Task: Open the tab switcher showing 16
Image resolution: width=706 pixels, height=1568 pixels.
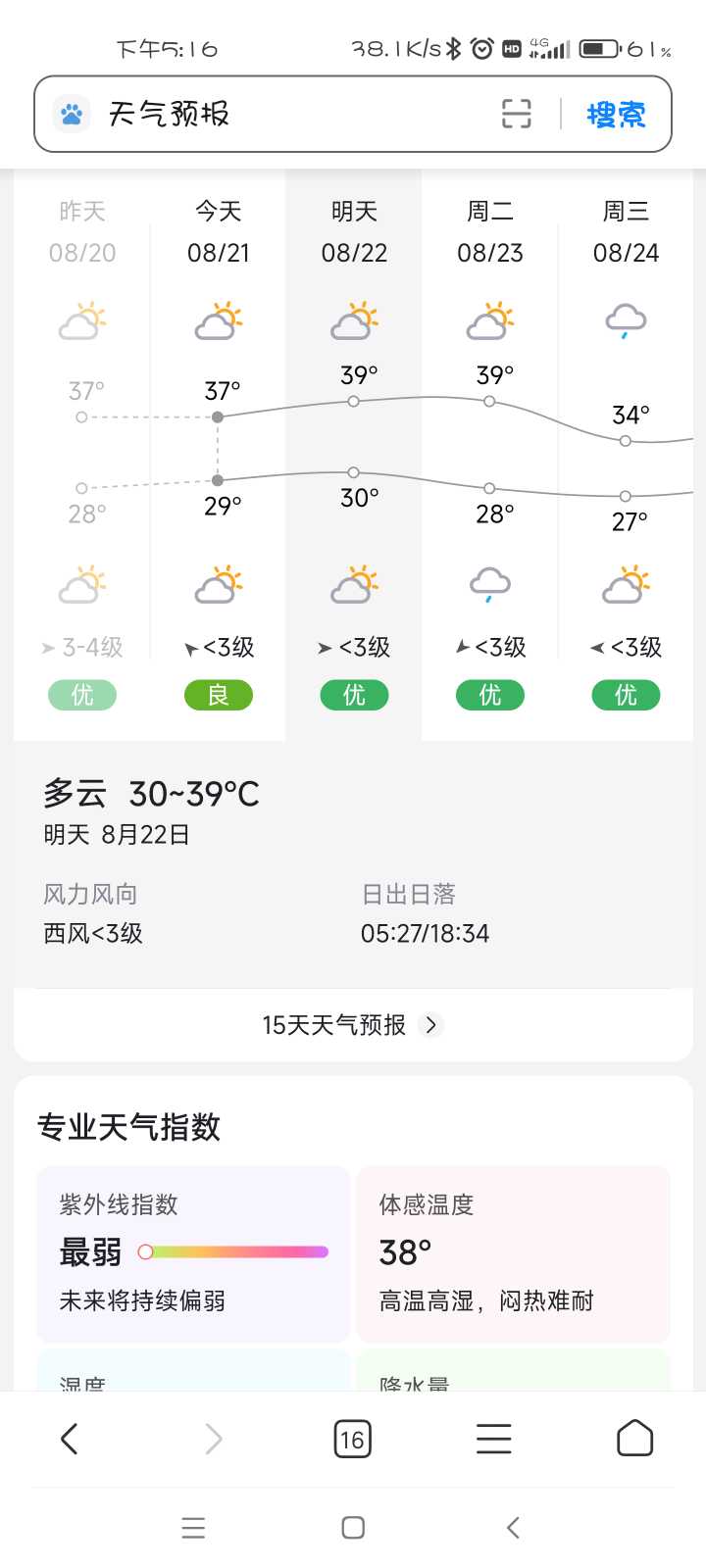Action: 352,1439
